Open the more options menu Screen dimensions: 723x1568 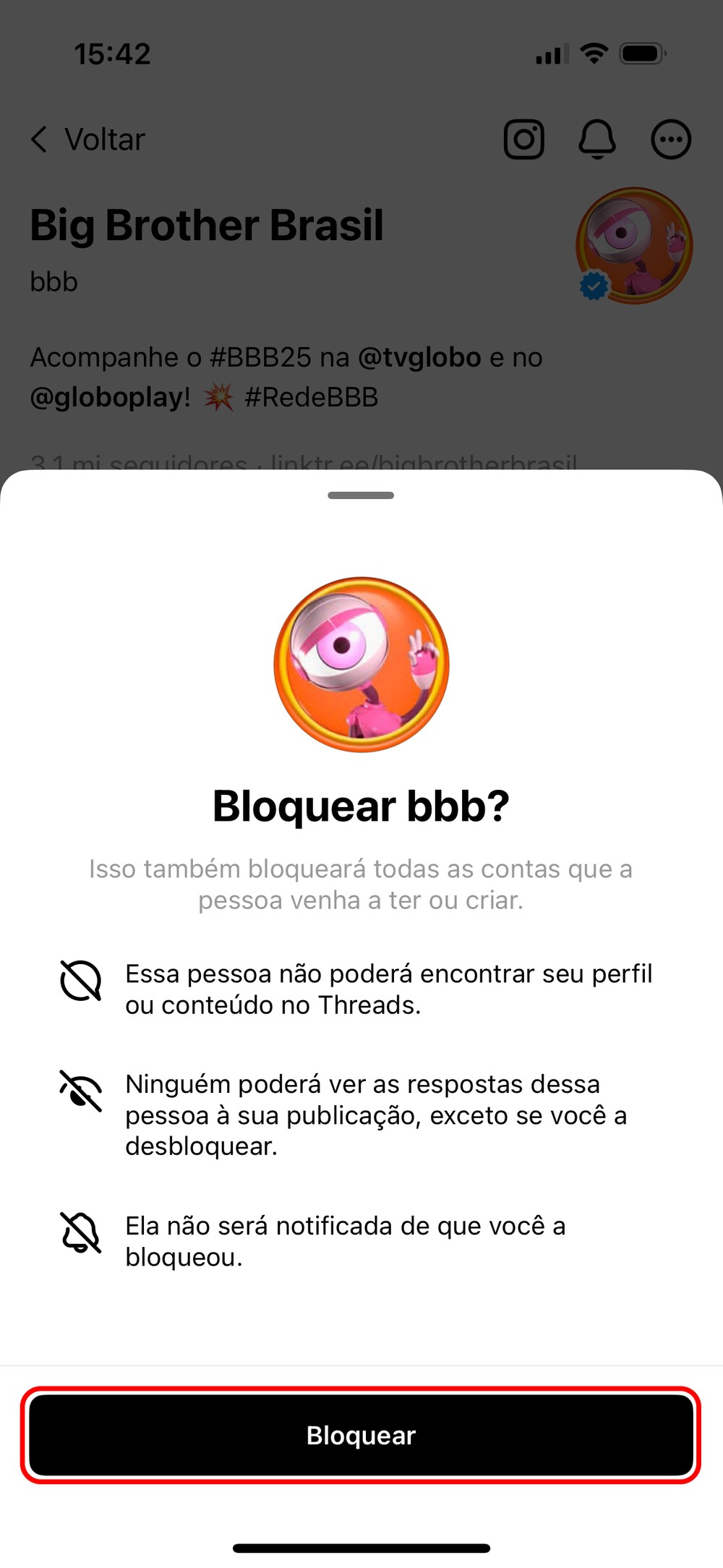pyautogui.click(x=671, y=139)
